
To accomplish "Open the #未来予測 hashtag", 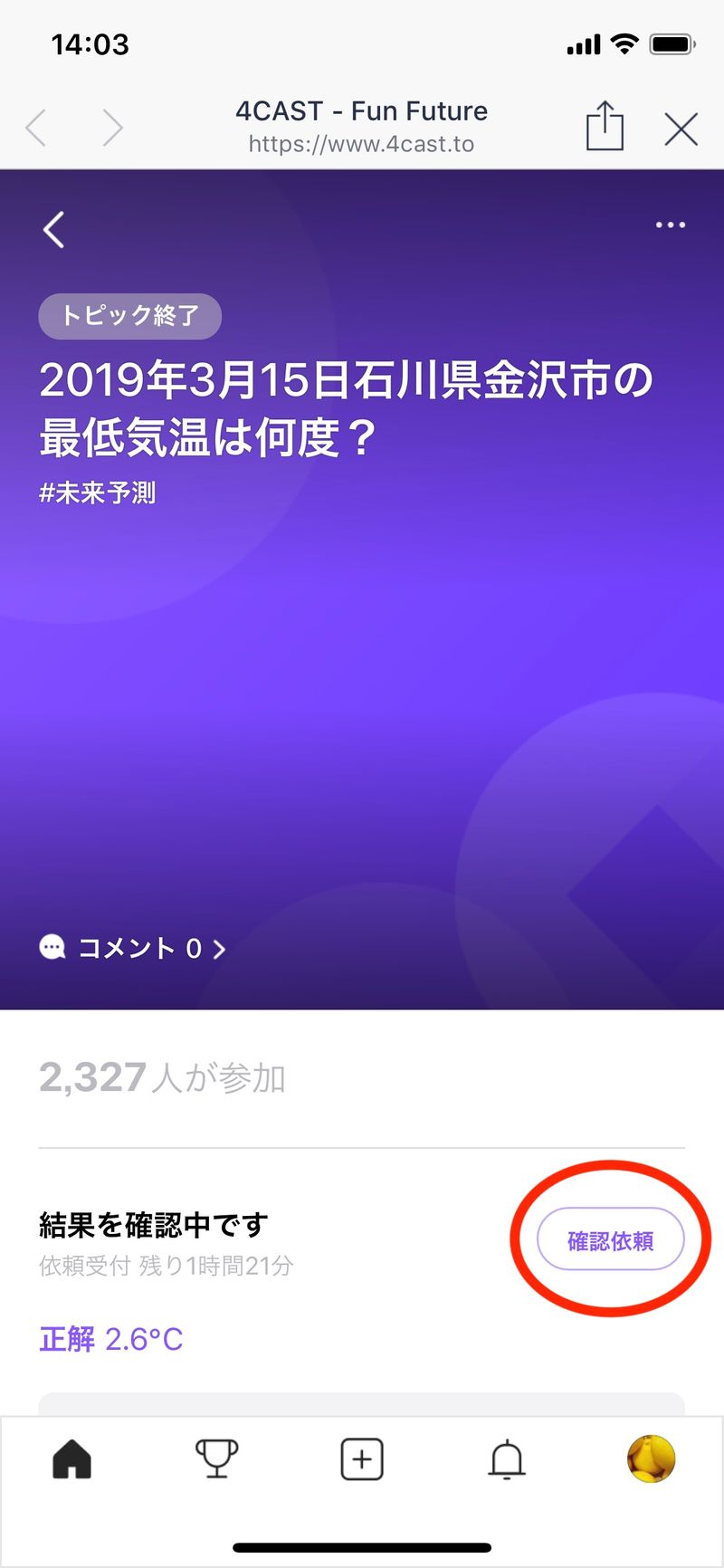I will tap(98, 493).
